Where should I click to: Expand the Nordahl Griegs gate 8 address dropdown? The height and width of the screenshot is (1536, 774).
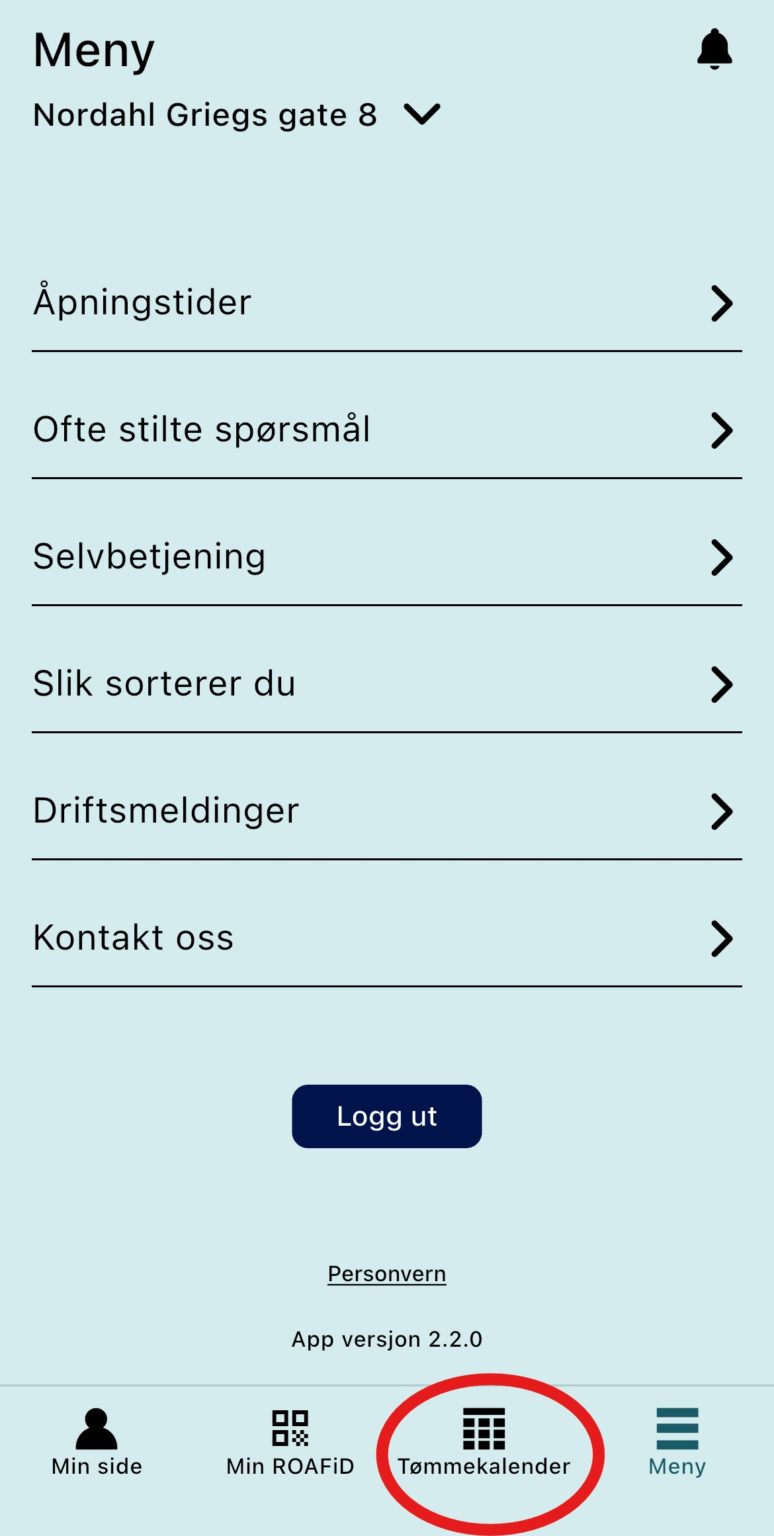[237, 115]
